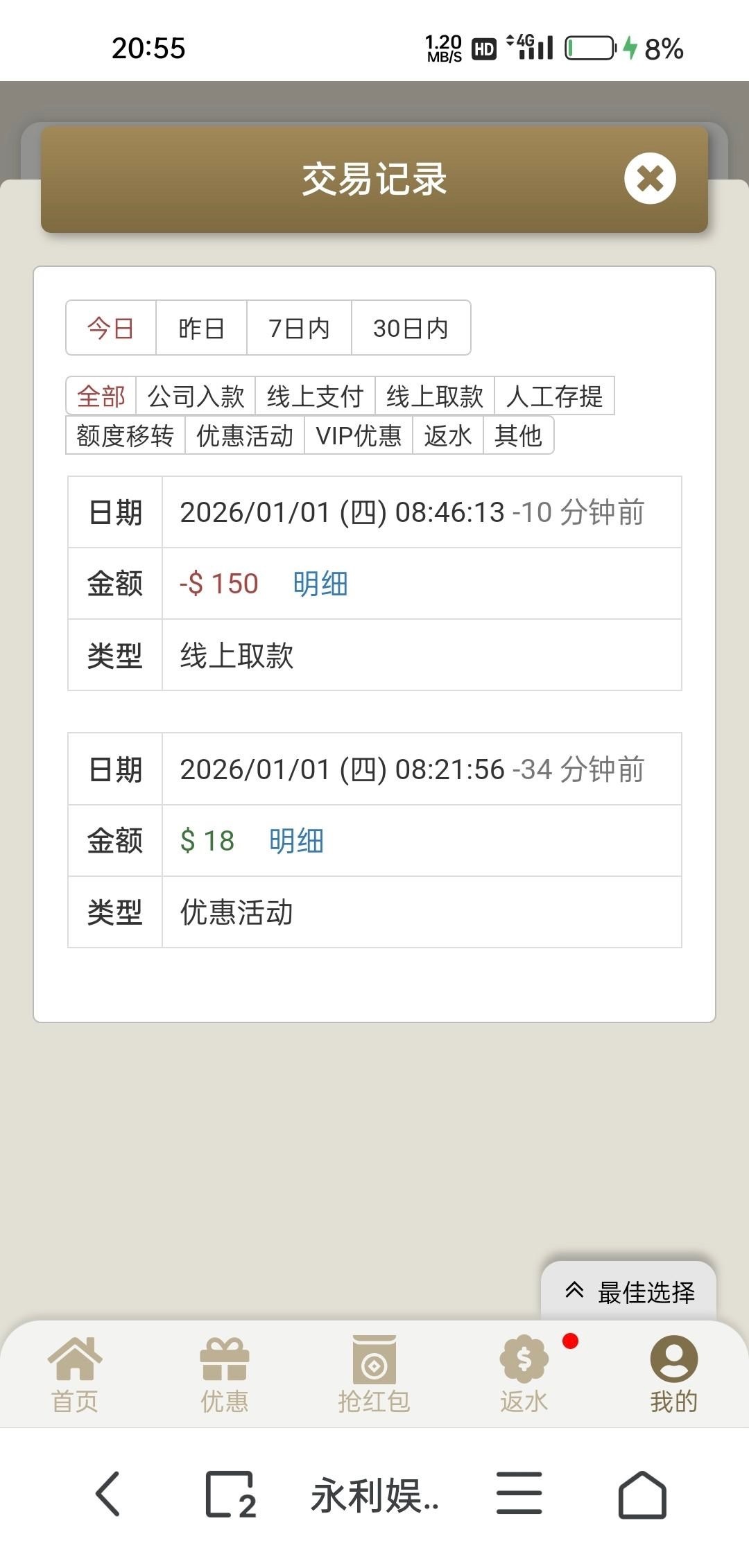
Task: Go back with the browser back arrow
Action: [108, 1495]
